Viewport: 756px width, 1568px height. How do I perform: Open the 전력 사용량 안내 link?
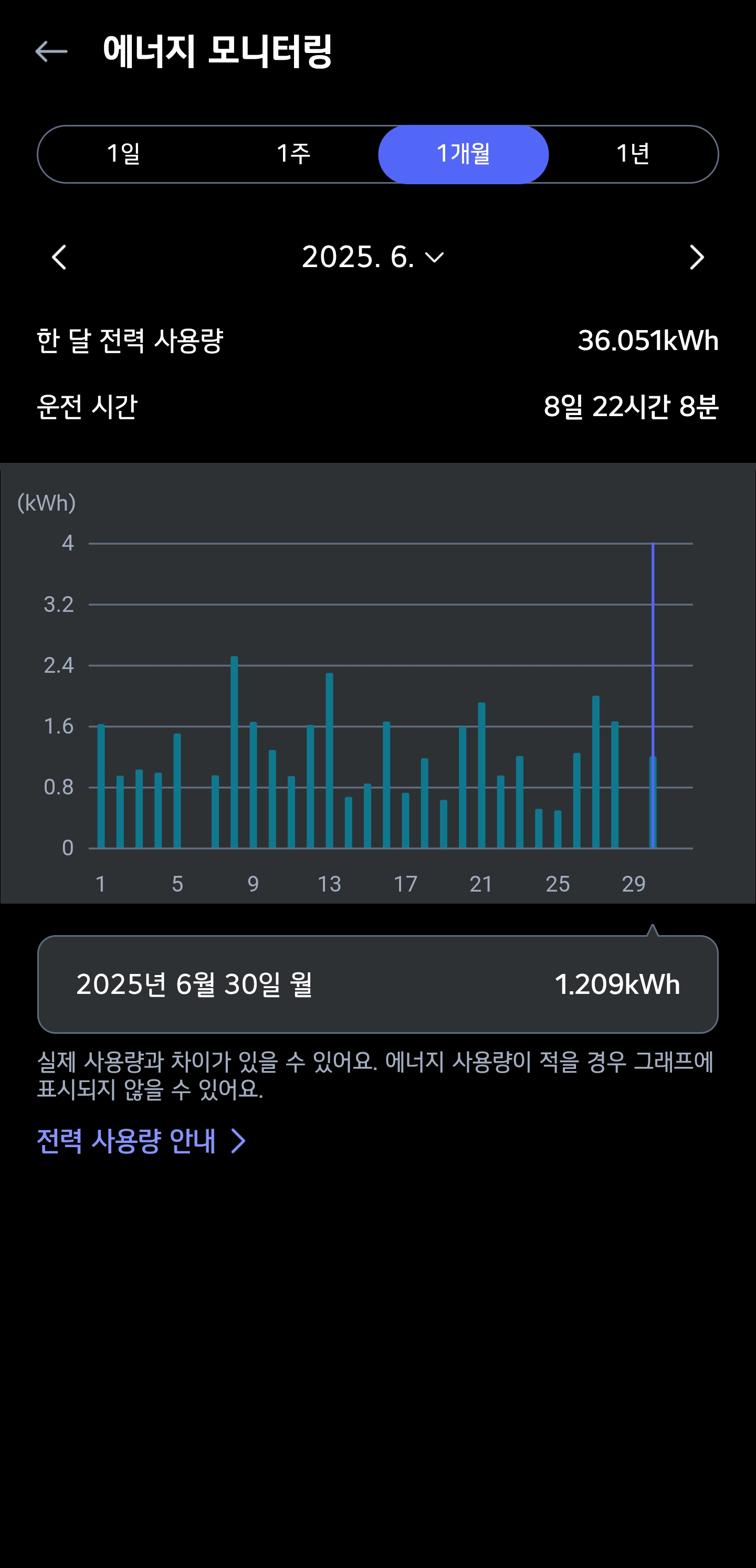(x=141, y=1141)
